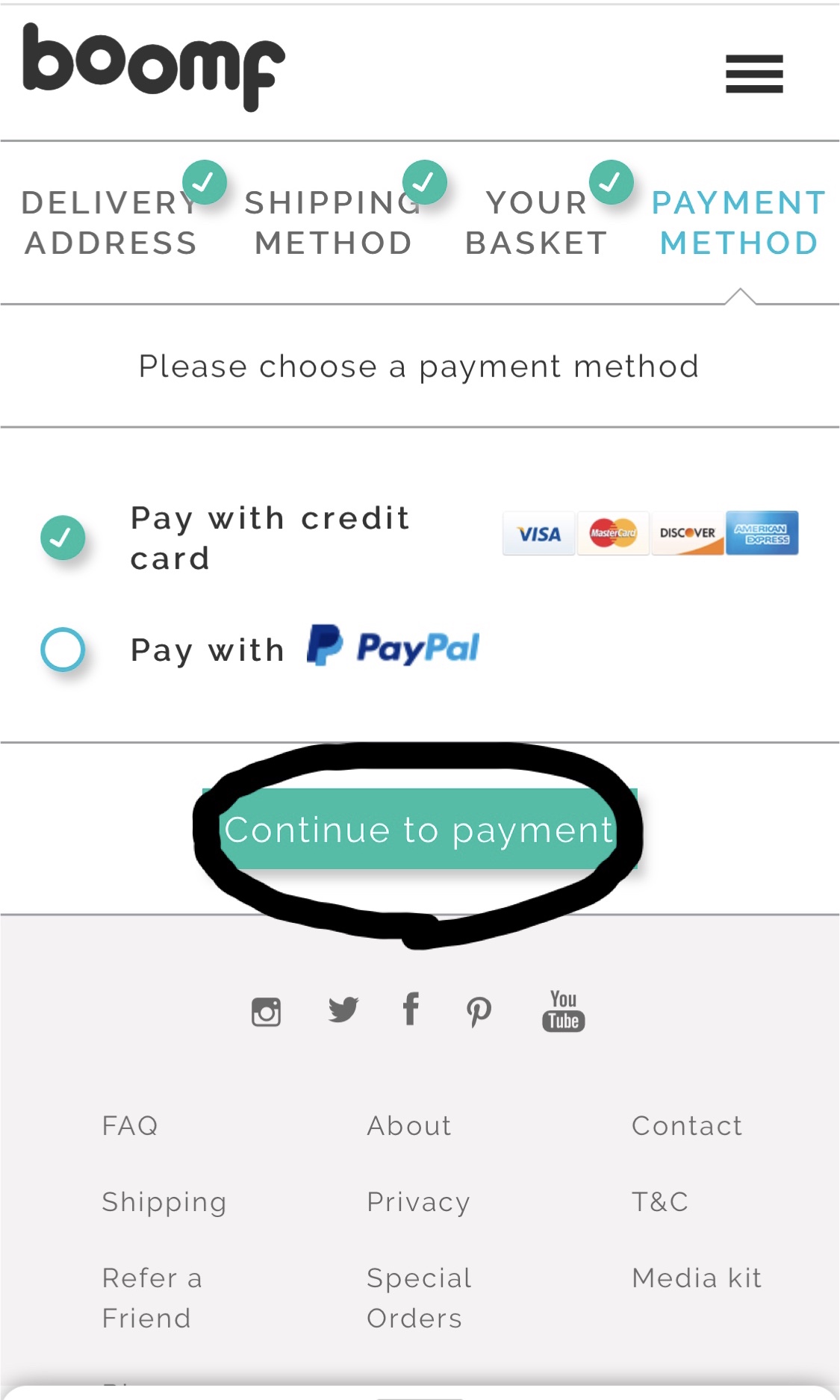Open boomf Instagram page
Image resolution: width=840 pixels, height=1400 pixels.
tap(266, 1012)
